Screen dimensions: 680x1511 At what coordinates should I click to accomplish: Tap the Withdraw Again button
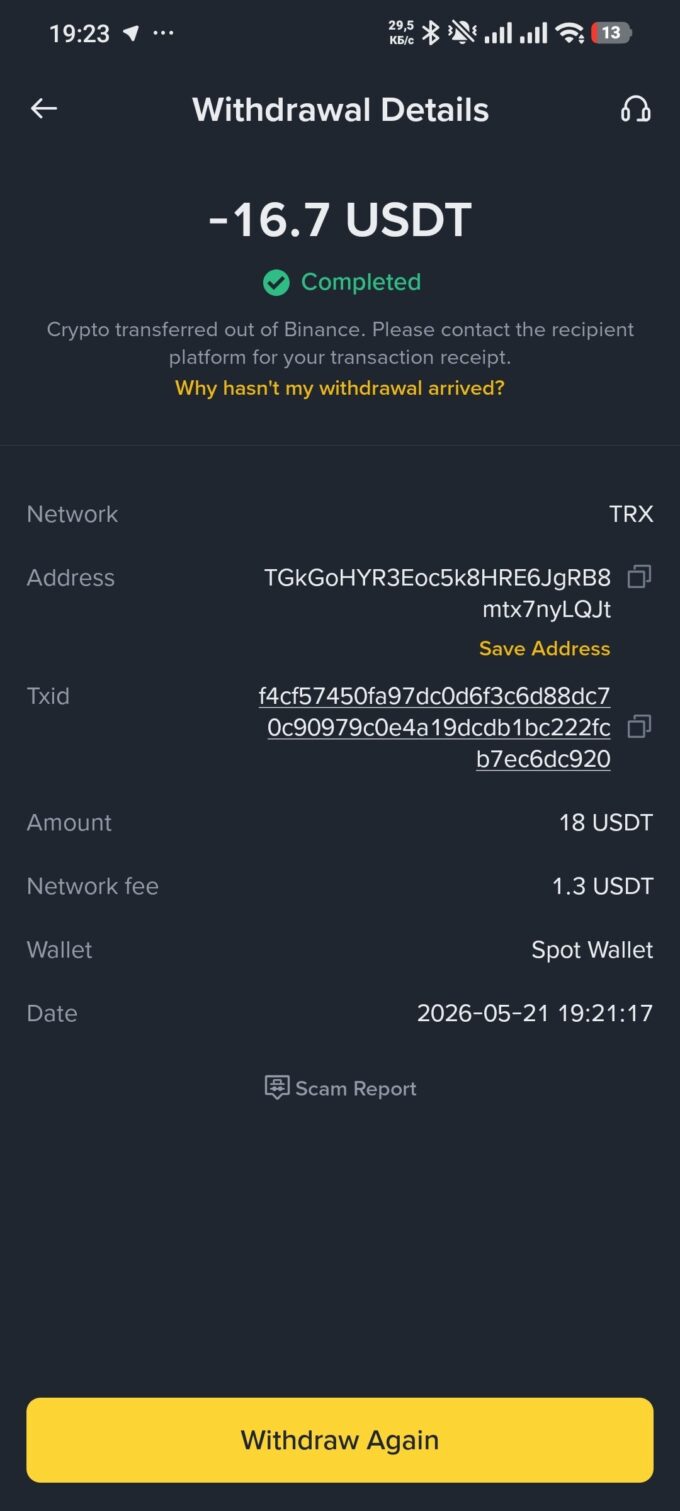(x=340, y=1440)
